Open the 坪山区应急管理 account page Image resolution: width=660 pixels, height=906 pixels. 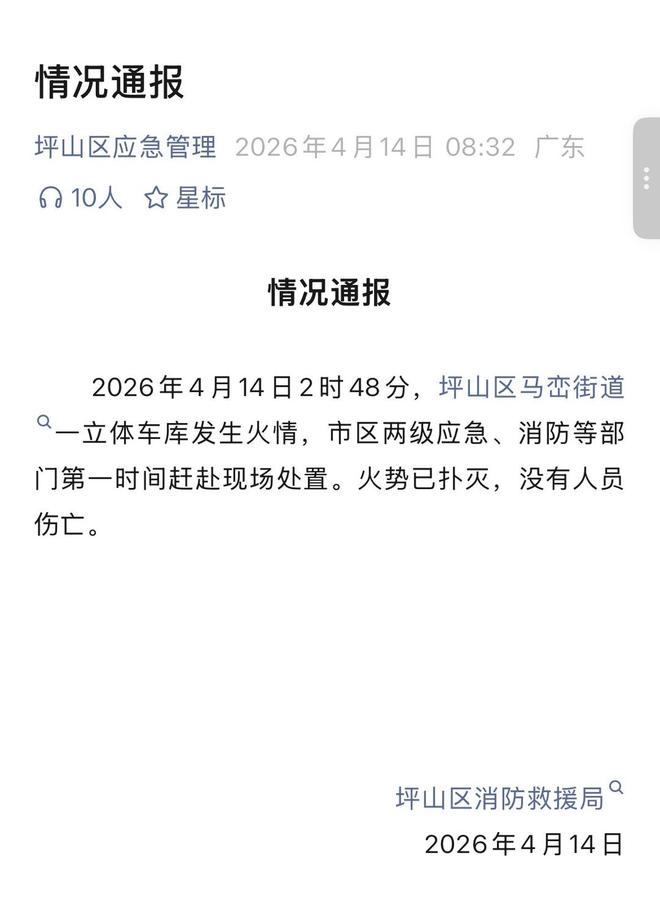[125, 148]
